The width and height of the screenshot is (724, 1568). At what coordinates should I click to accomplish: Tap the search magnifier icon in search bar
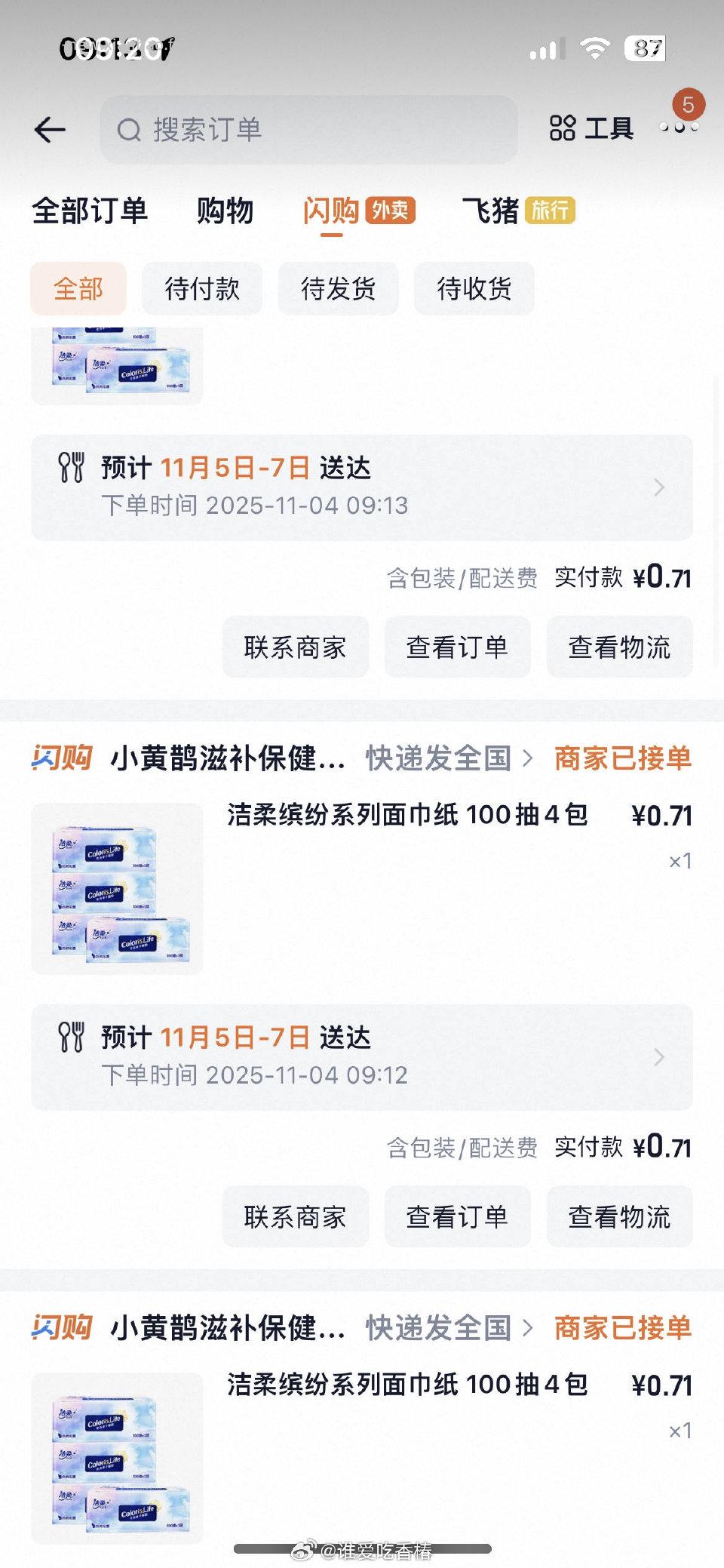130,128
